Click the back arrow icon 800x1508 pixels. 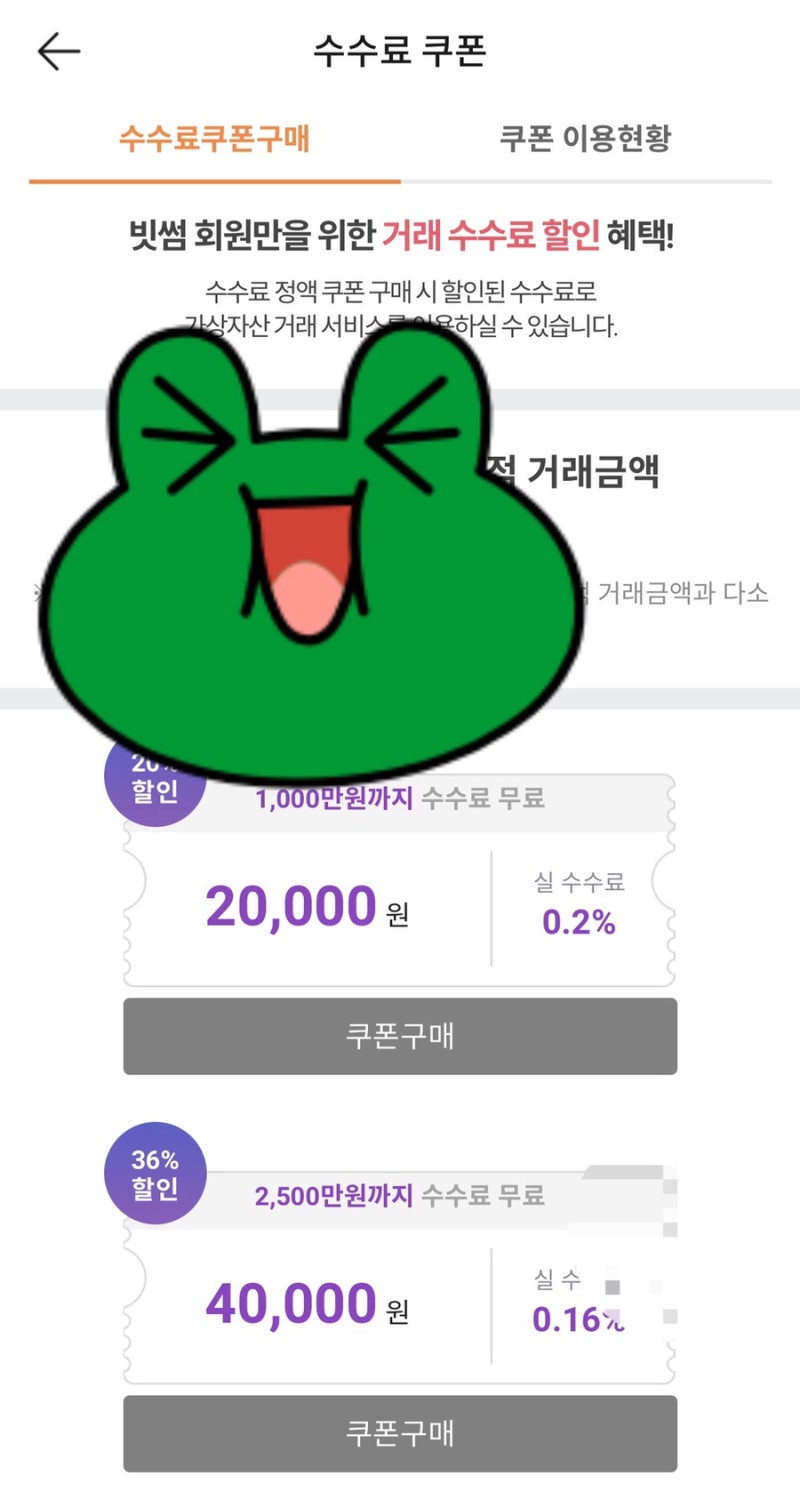tap(57, 49)
